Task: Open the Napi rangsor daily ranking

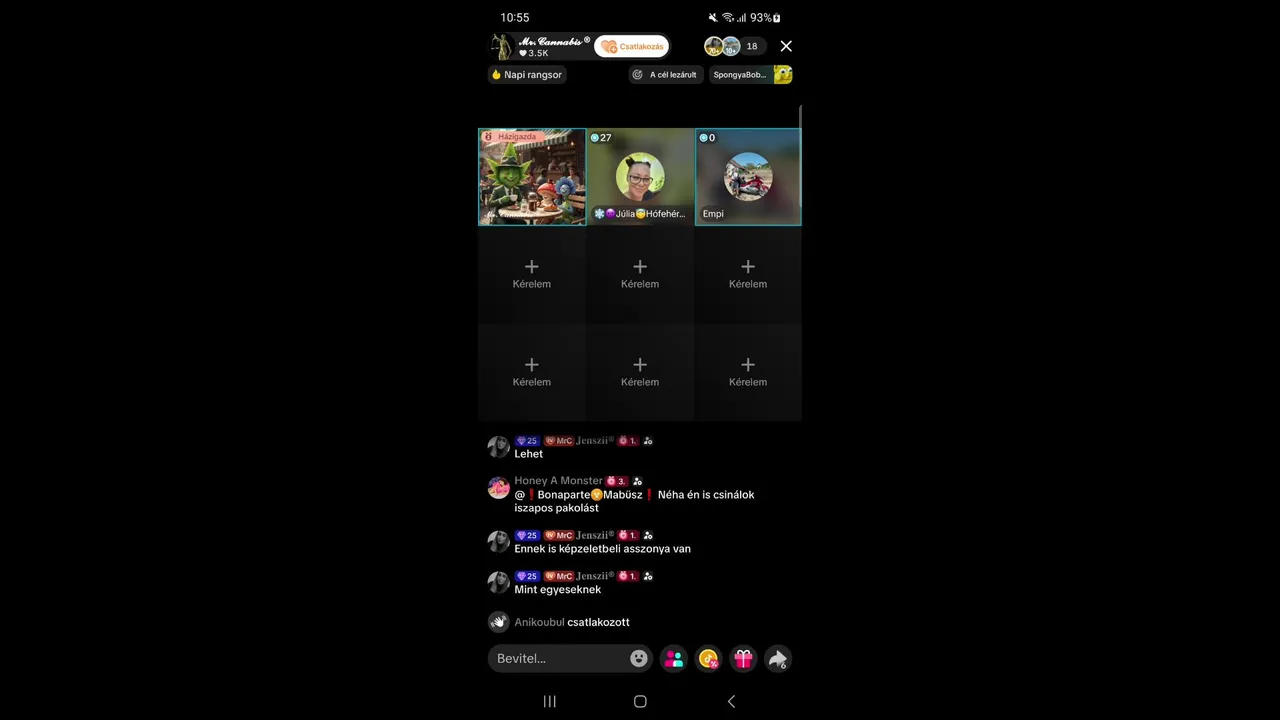Action: click(527, 75)
